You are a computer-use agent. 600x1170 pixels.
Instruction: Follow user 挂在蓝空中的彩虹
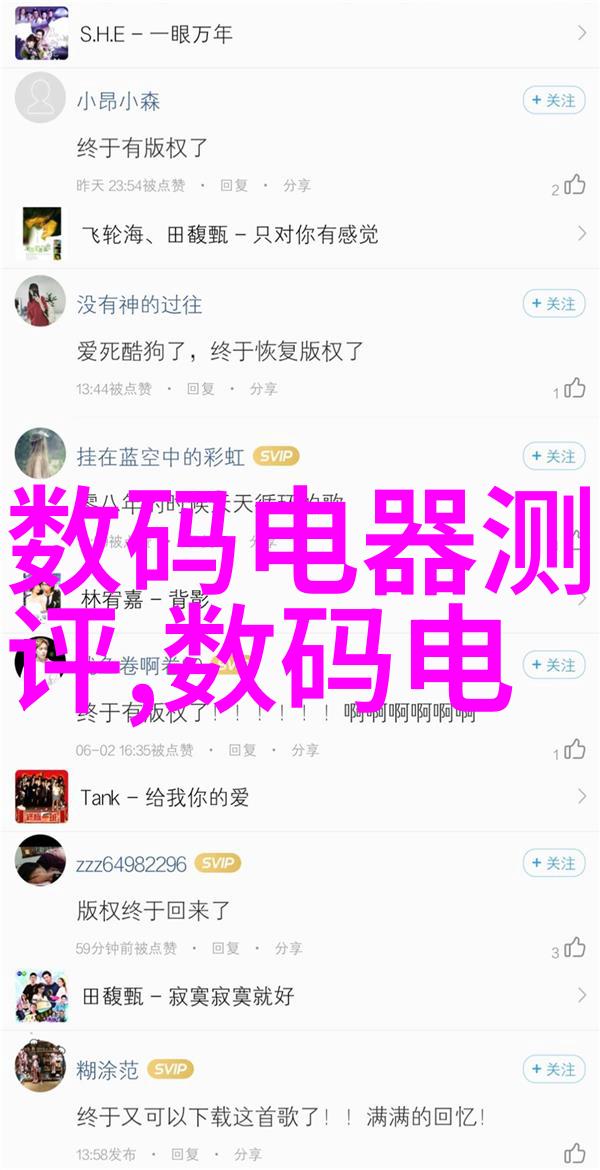tap(553, 456)
